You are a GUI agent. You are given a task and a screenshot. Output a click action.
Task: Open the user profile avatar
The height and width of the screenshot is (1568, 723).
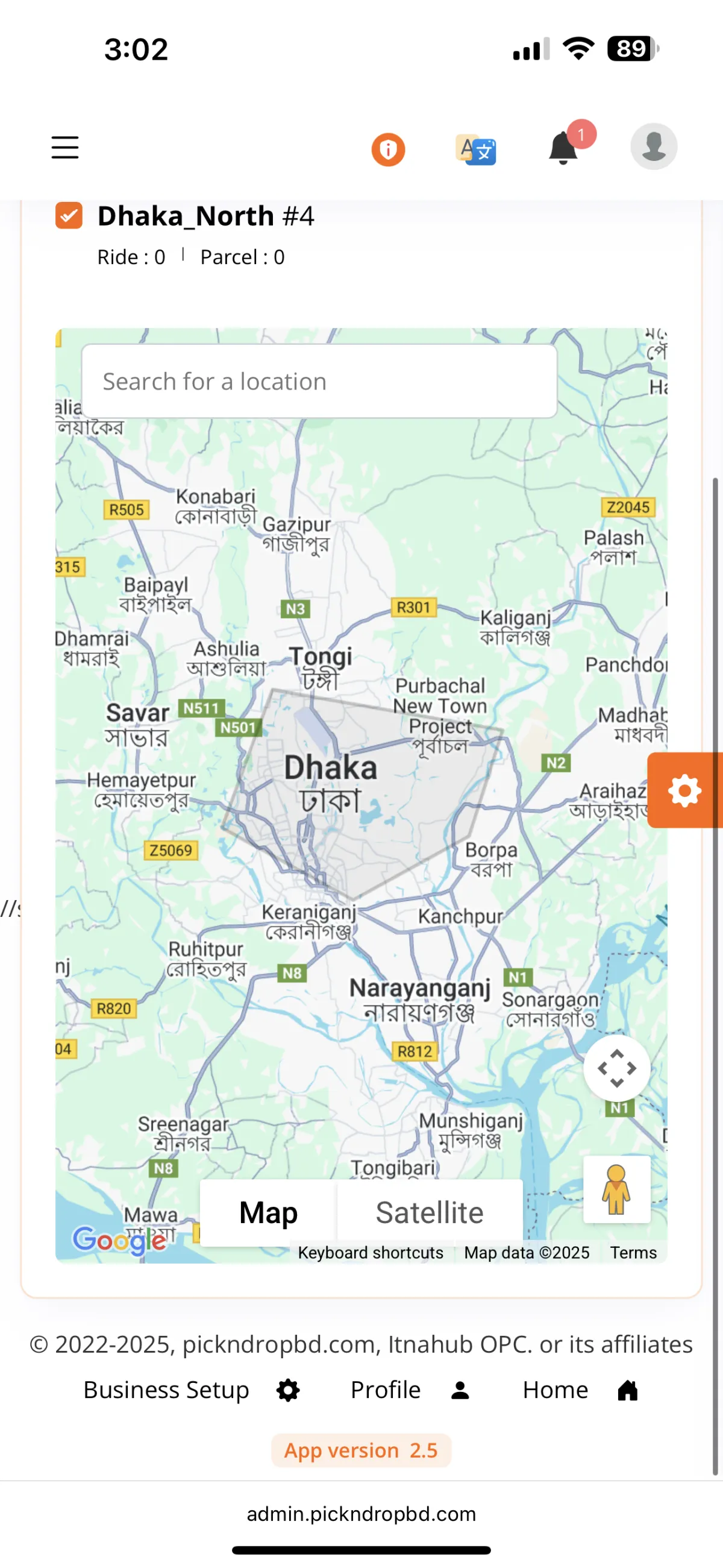(x=654, y=146)
